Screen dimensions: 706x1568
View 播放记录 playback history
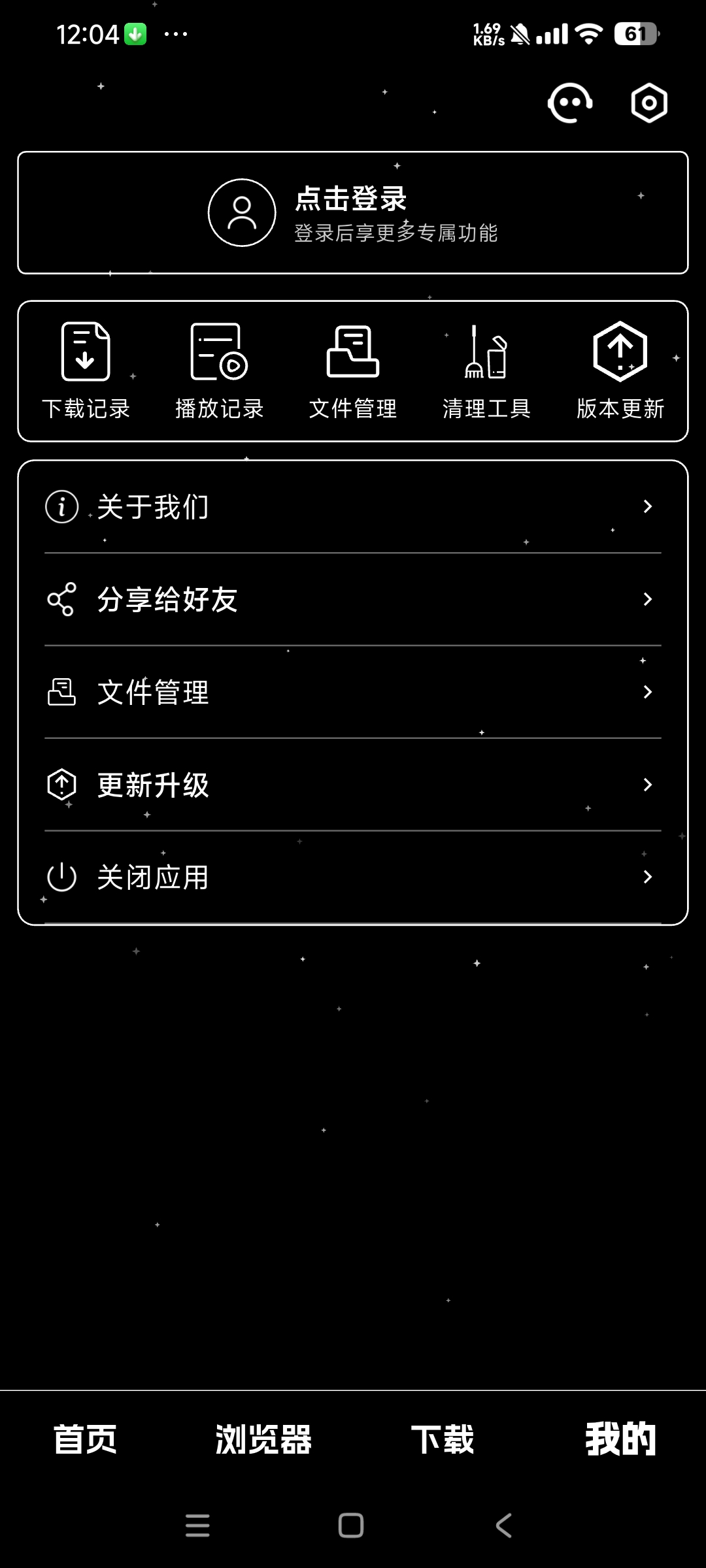pos(219,370)
